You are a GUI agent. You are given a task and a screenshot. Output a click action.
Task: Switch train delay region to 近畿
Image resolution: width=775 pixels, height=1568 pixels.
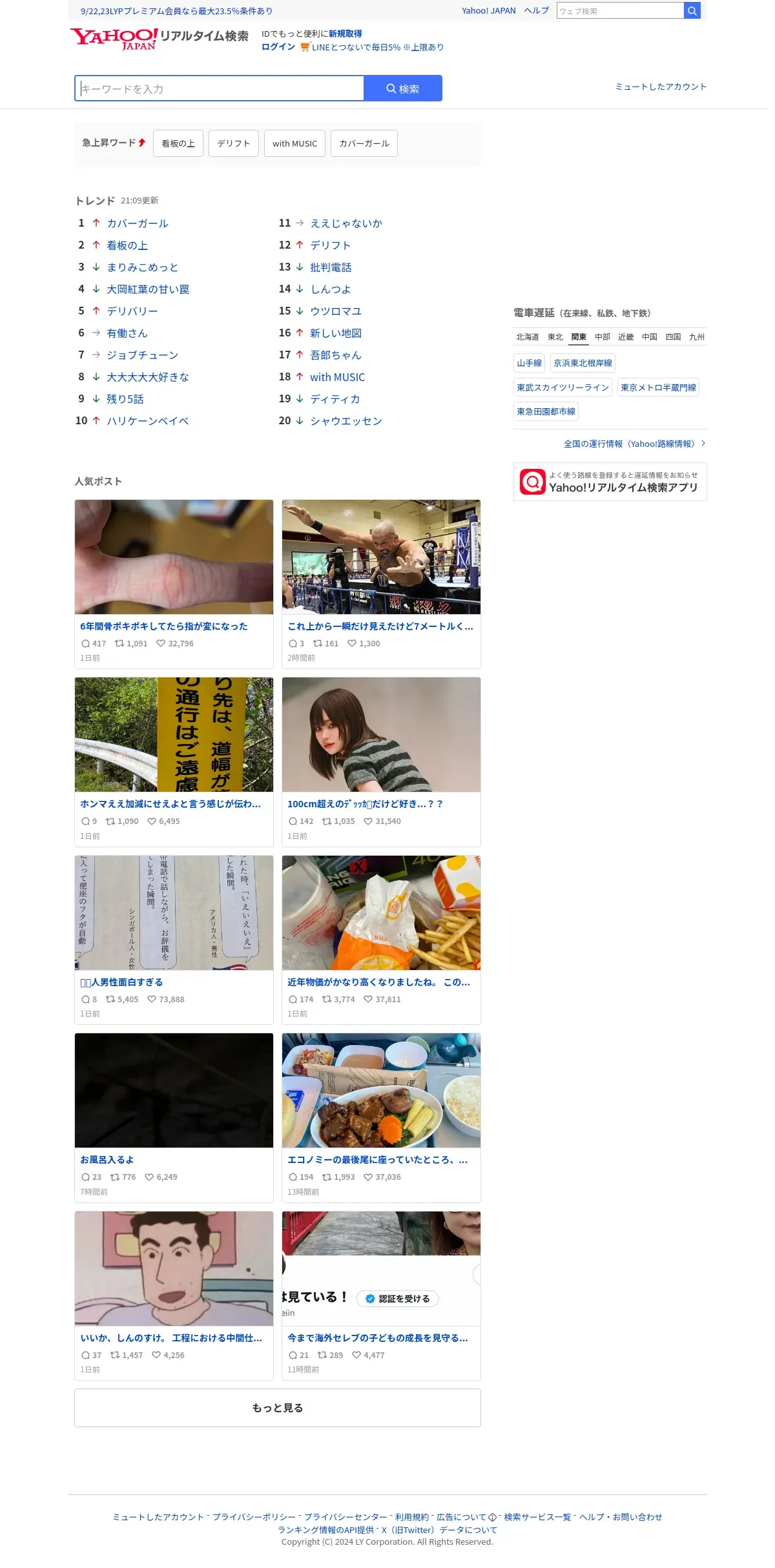click(x=626, y=337)
